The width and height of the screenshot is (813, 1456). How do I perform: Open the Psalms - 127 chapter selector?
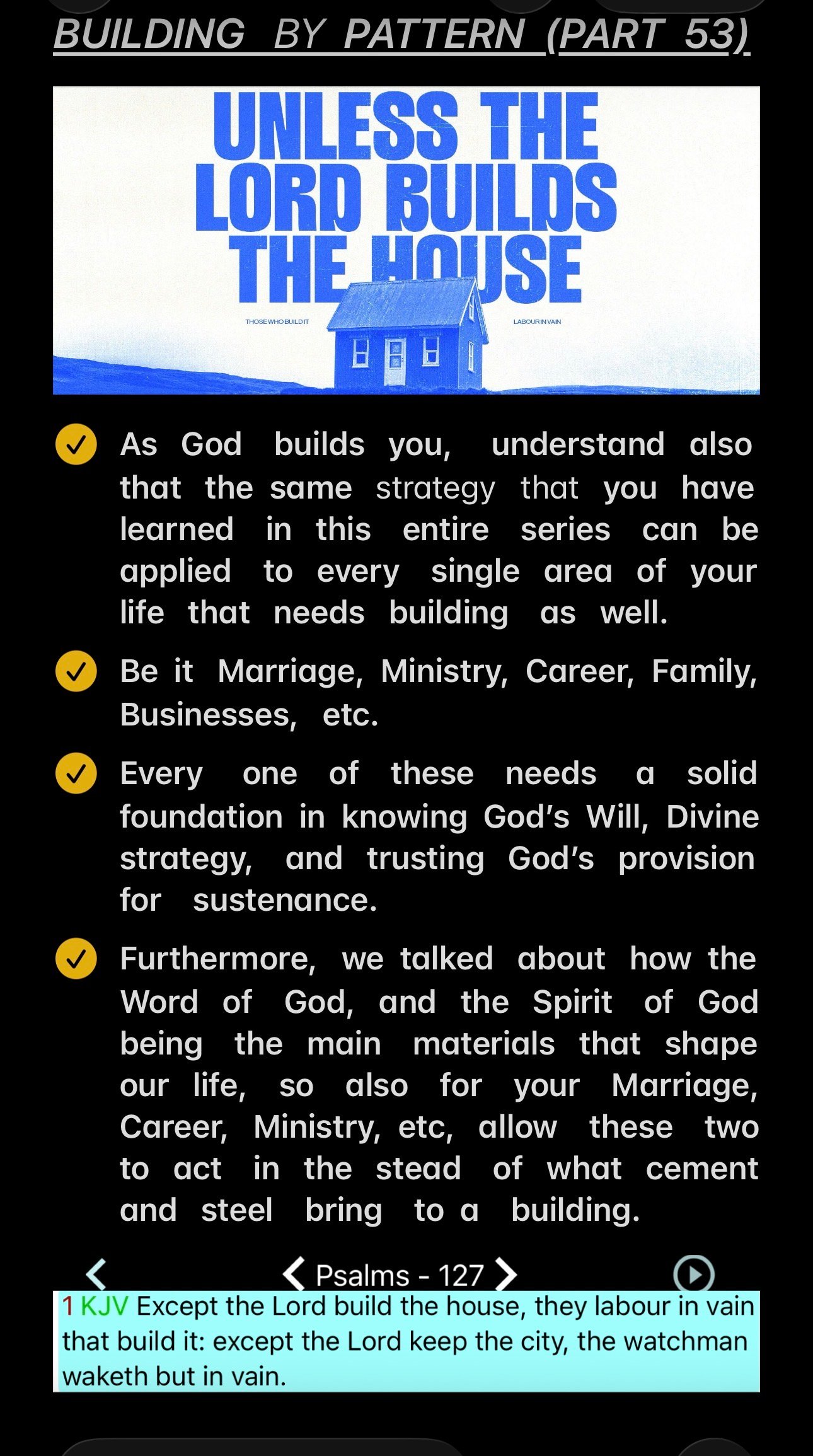click(x=400, y=1275)
